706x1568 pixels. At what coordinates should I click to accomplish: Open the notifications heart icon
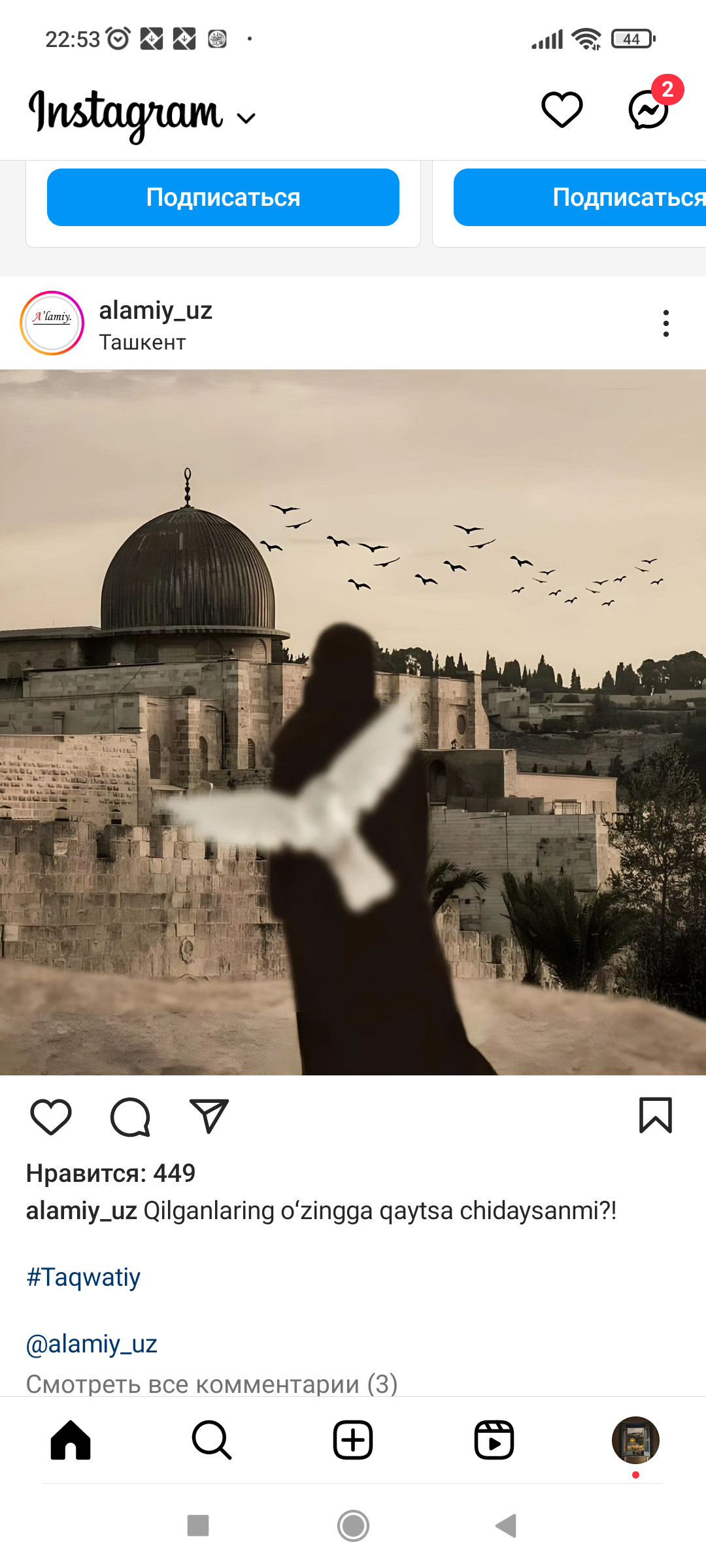coord(562,110)
